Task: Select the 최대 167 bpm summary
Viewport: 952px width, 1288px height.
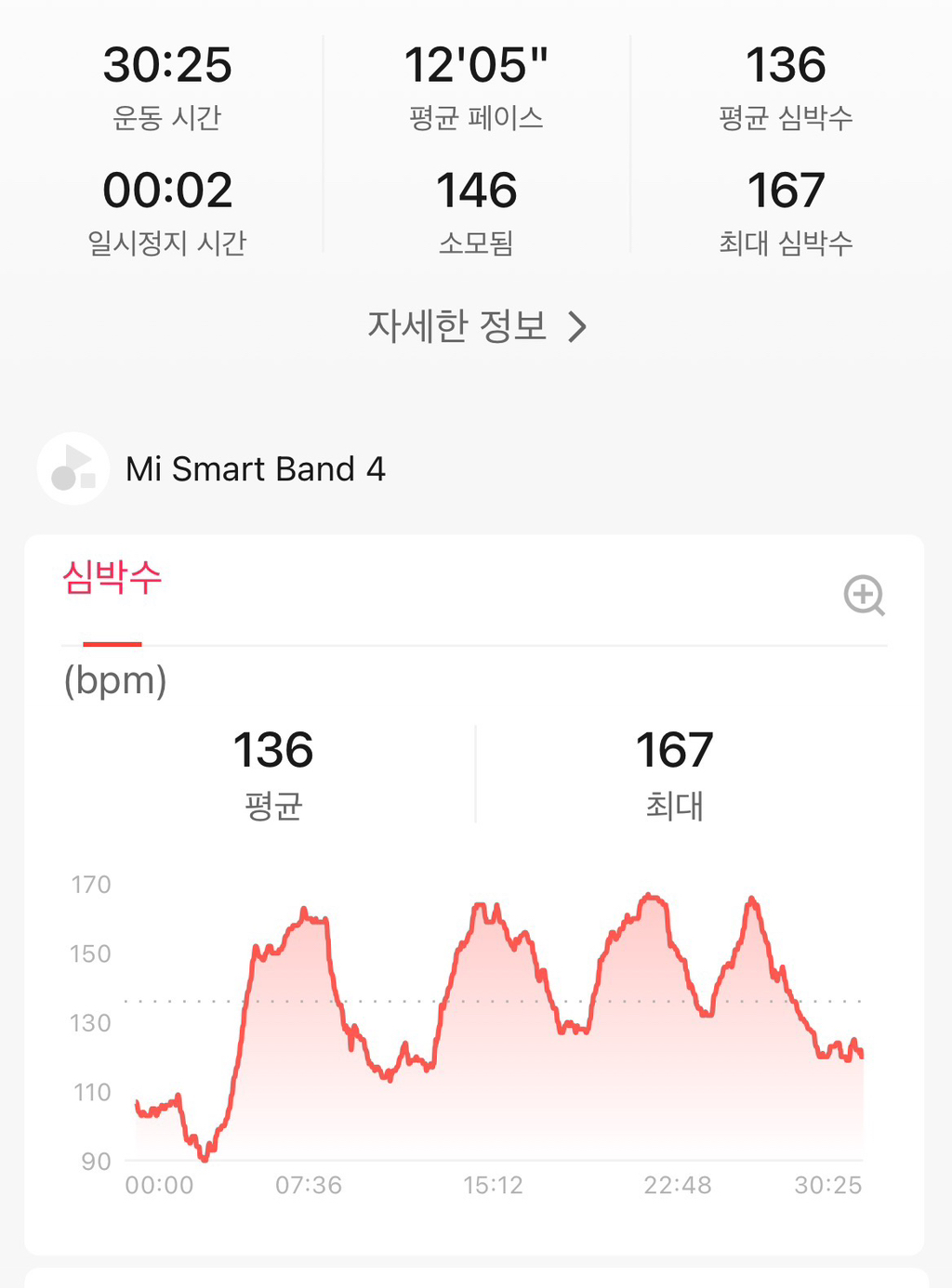Action: pos(674,771)
